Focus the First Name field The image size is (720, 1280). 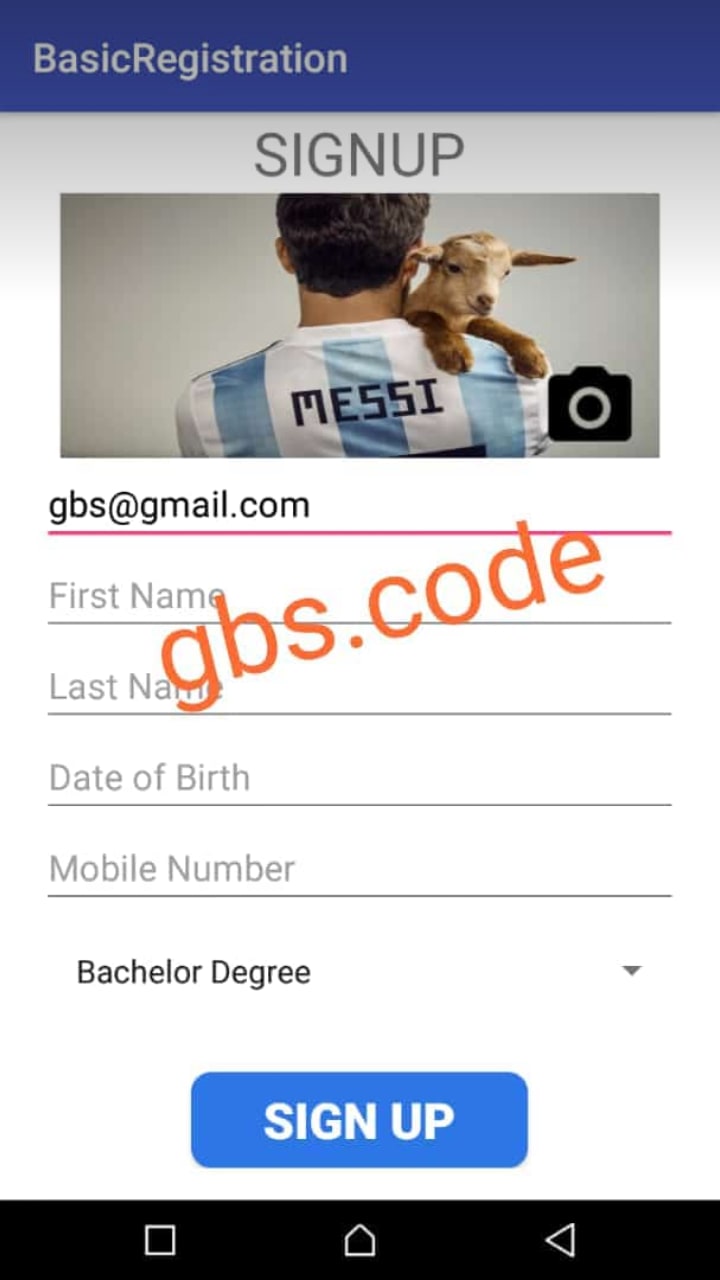click(x=359, y=597)
